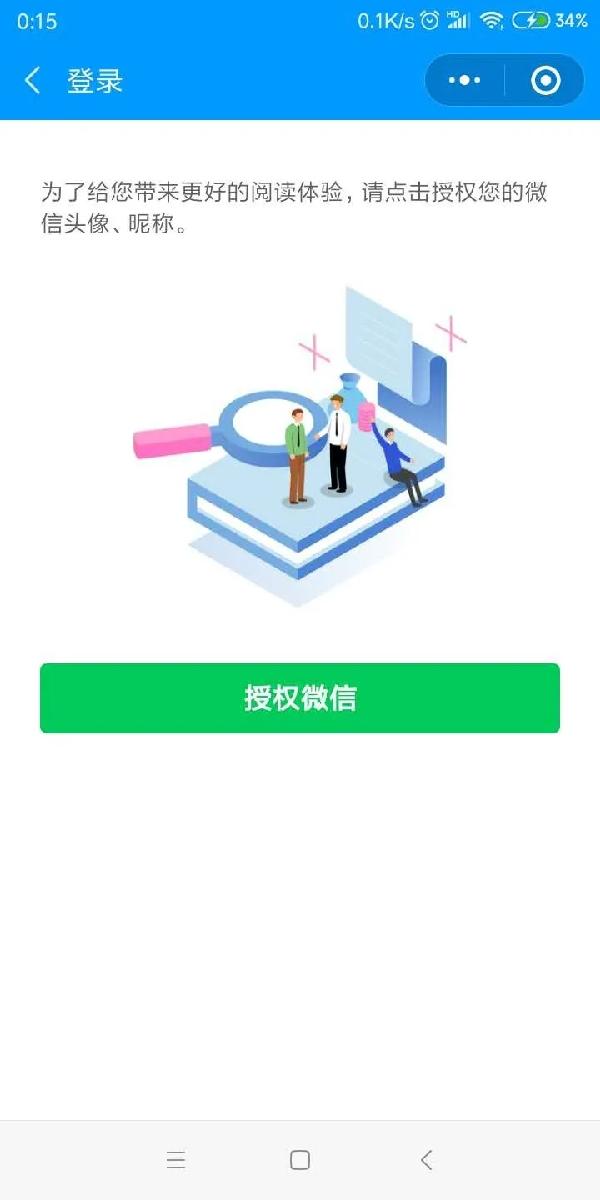Go back from the 登录 page
Image resolution: width=600 pixels, height=1200 pixels.
coord(33,81)
